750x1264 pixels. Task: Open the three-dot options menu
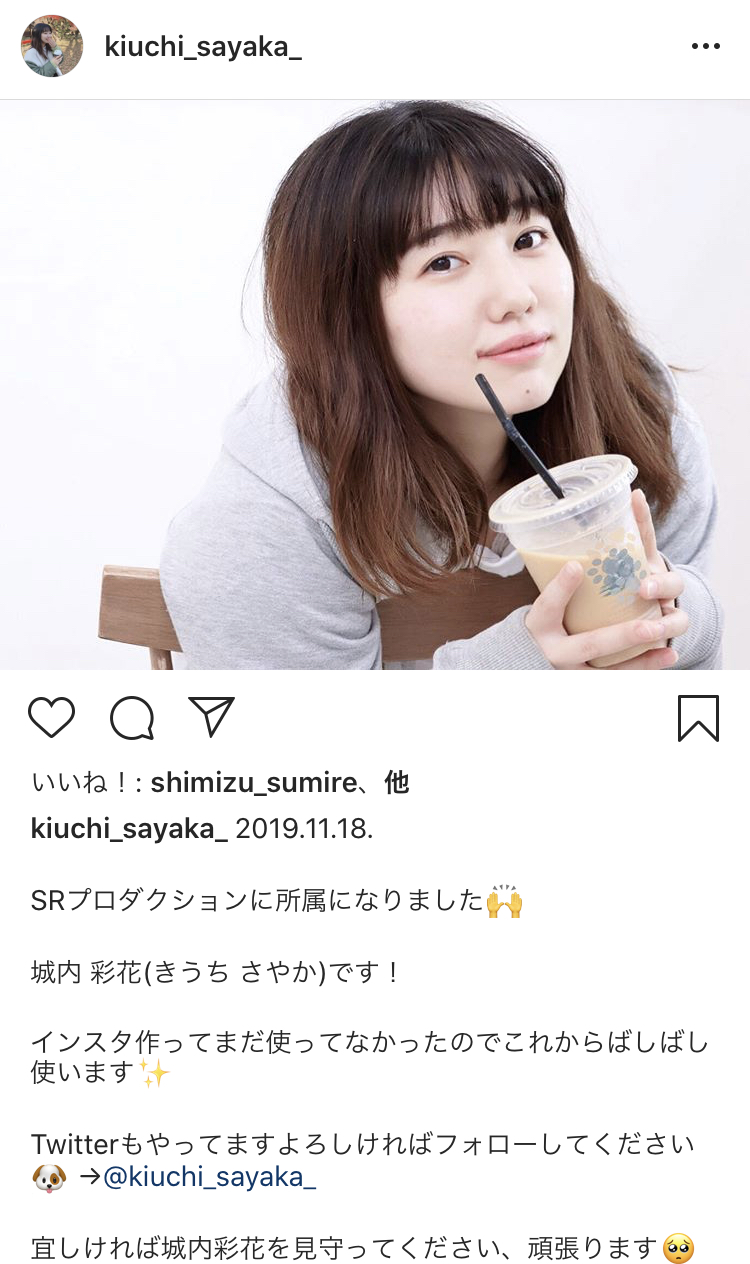[x=706, y=47]
